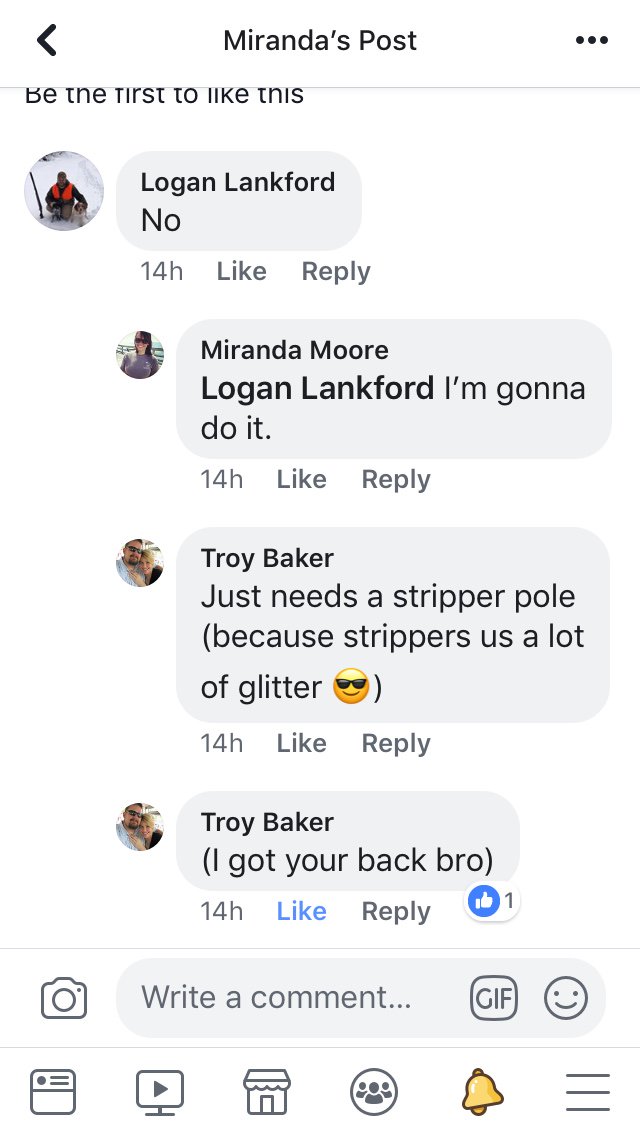Open the GIF picker
The width and height of the screenshot is (640, 1136).
coord(494,998)
